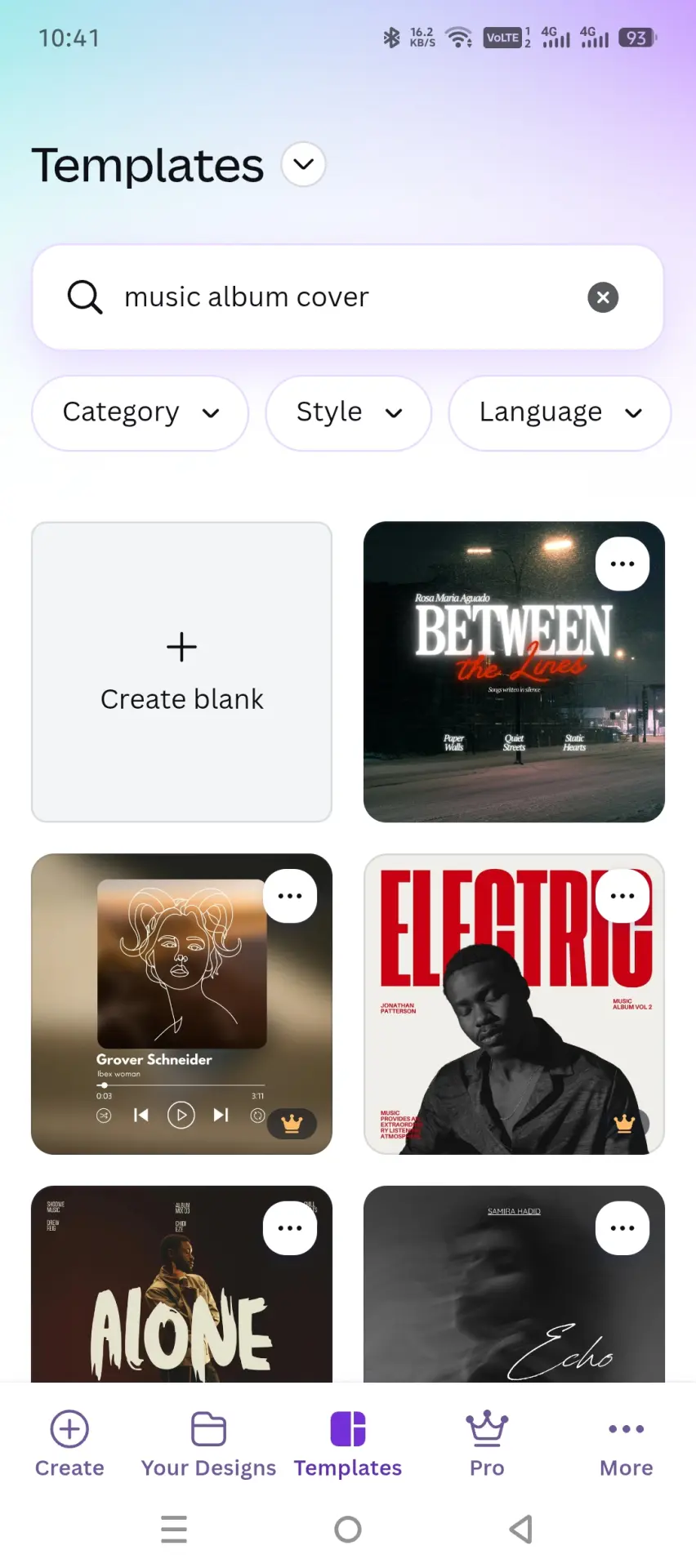The height and width of the screenshot is (1568, 696).
Task: Go back with system navigation
Action: point(520,1529)
